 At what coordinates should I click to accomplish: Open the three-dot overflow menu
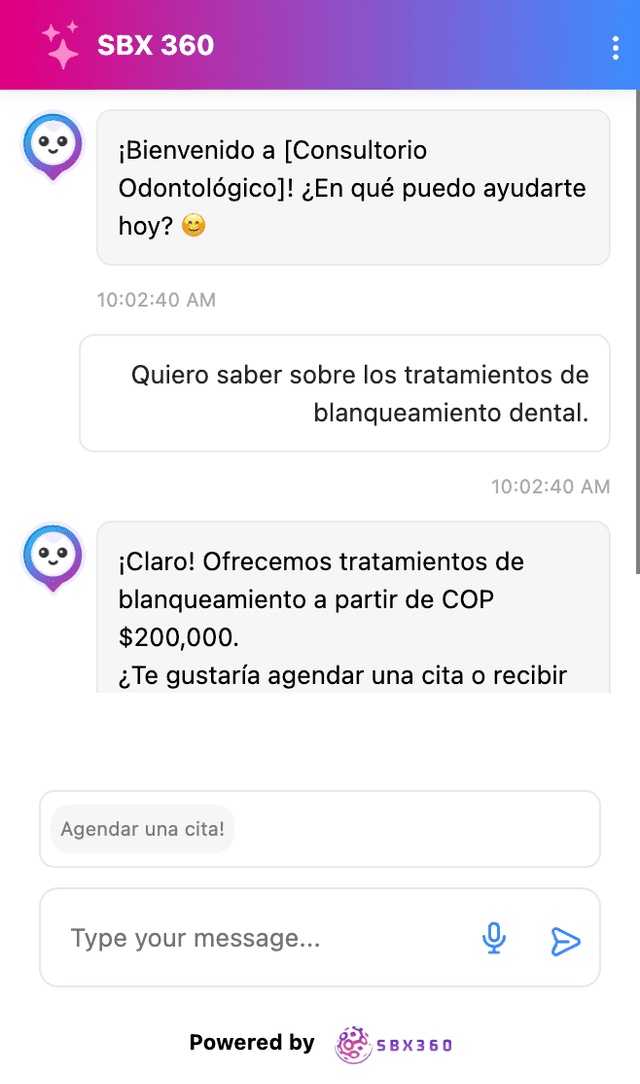614,47
